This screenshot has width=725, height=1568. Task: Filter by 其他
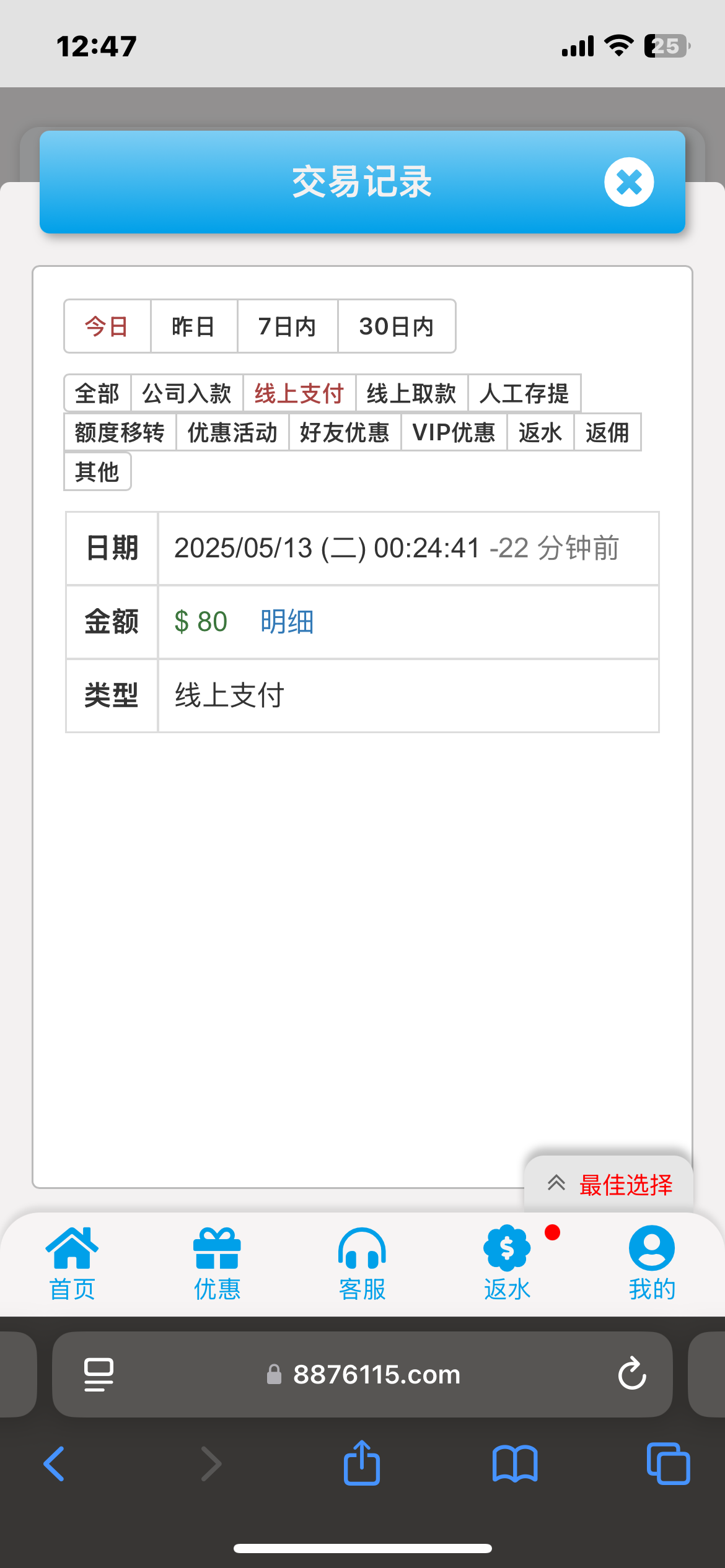click(x=97, y=471)
